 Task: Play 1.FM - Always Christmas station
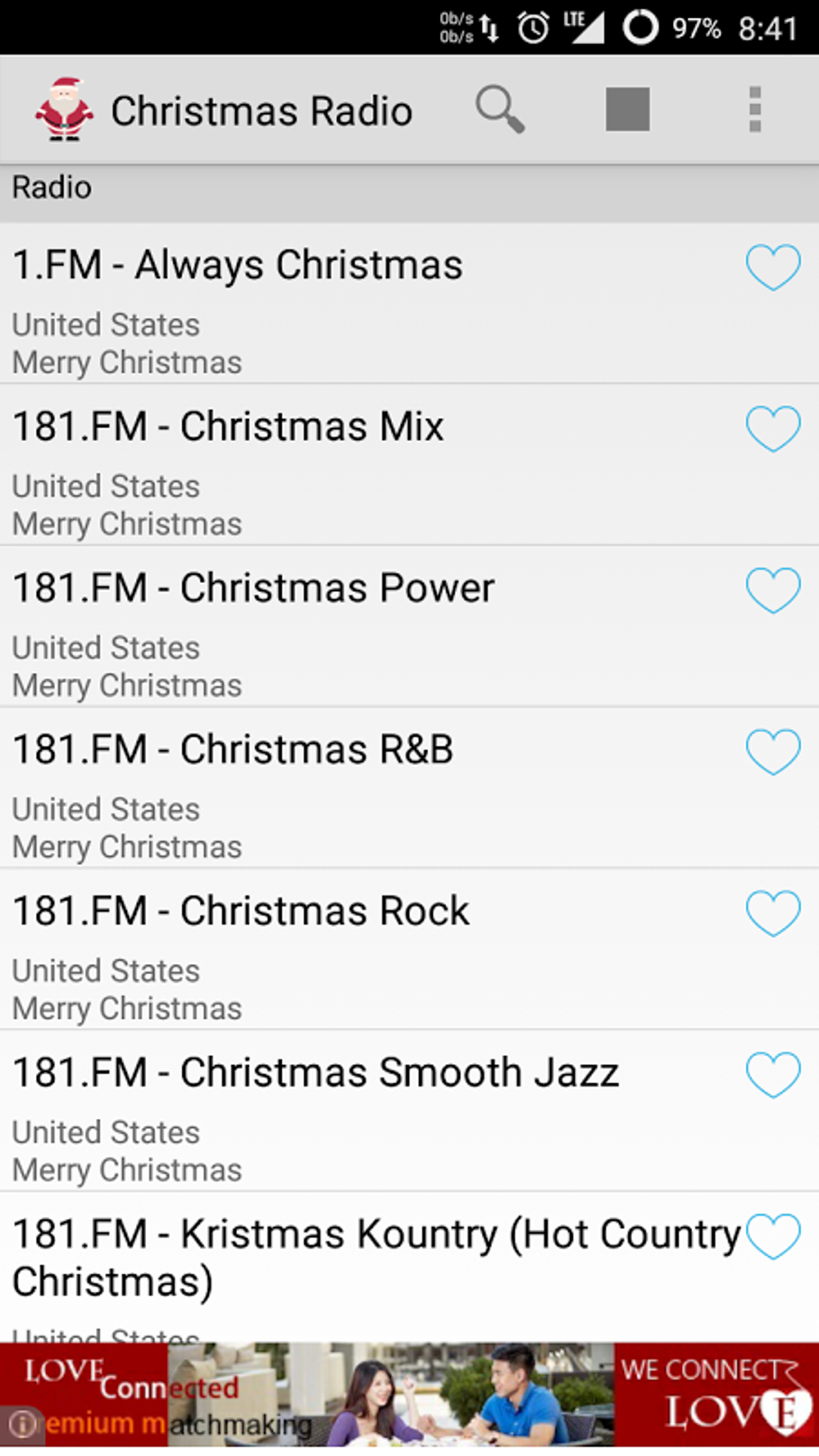(x=321, y=305)
